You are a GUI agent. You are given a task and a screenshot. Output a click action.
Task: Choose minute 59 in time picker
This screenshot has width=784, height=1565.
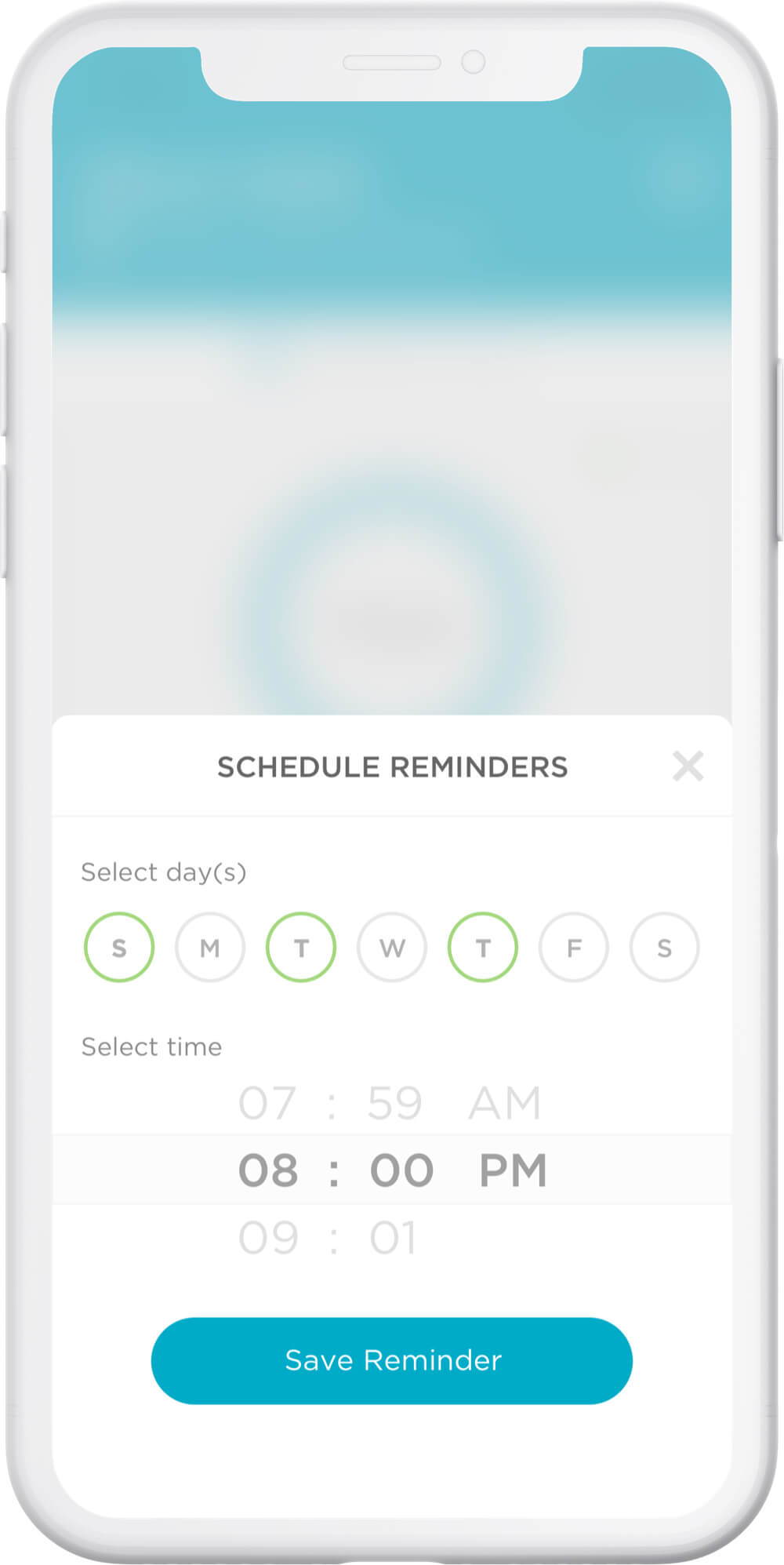click(395, 1103)
